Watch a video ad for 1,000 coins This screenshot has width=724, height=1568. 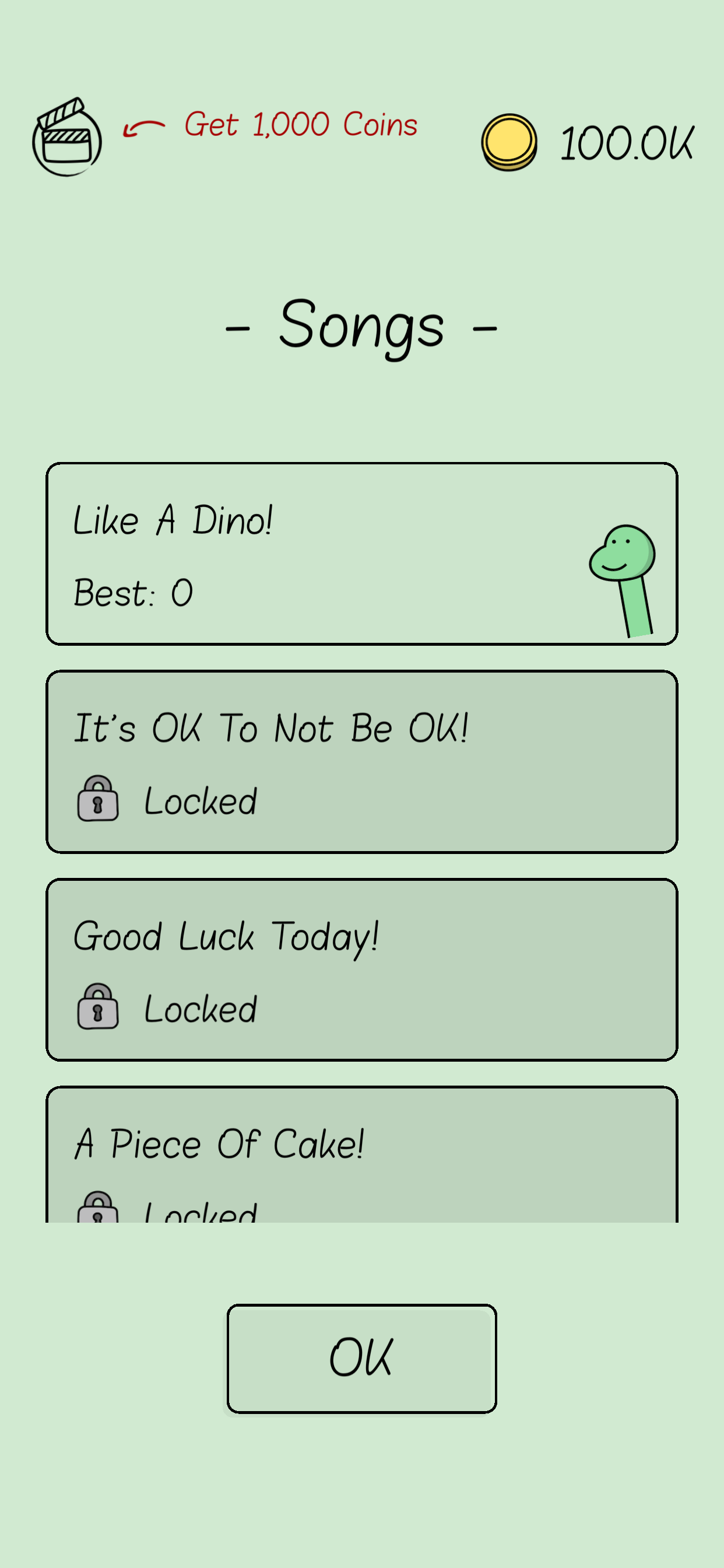[x=67, y=138]
